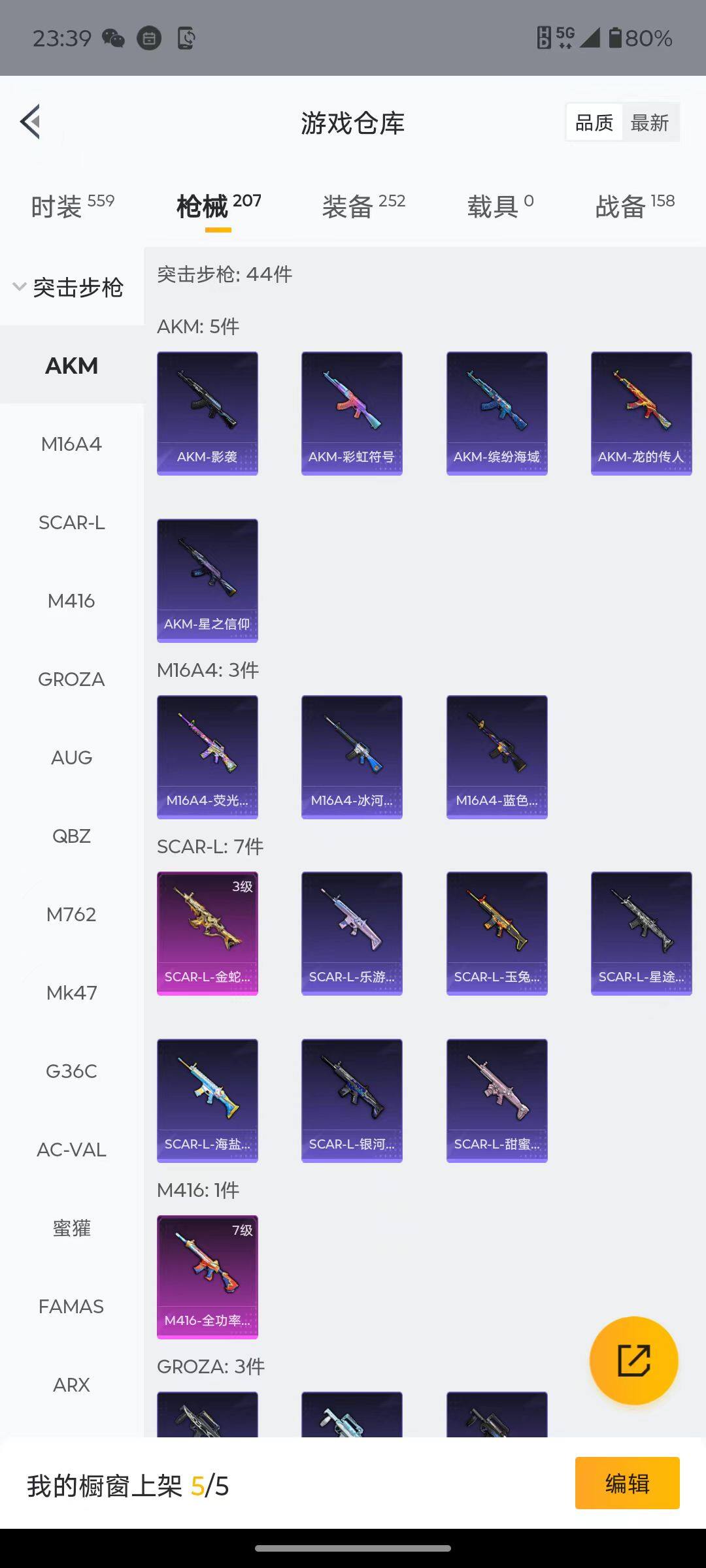Screen dimensions: 706x1568
Task: Open the level 7 M416-全功率 skin
Action: coord(207,1277)
